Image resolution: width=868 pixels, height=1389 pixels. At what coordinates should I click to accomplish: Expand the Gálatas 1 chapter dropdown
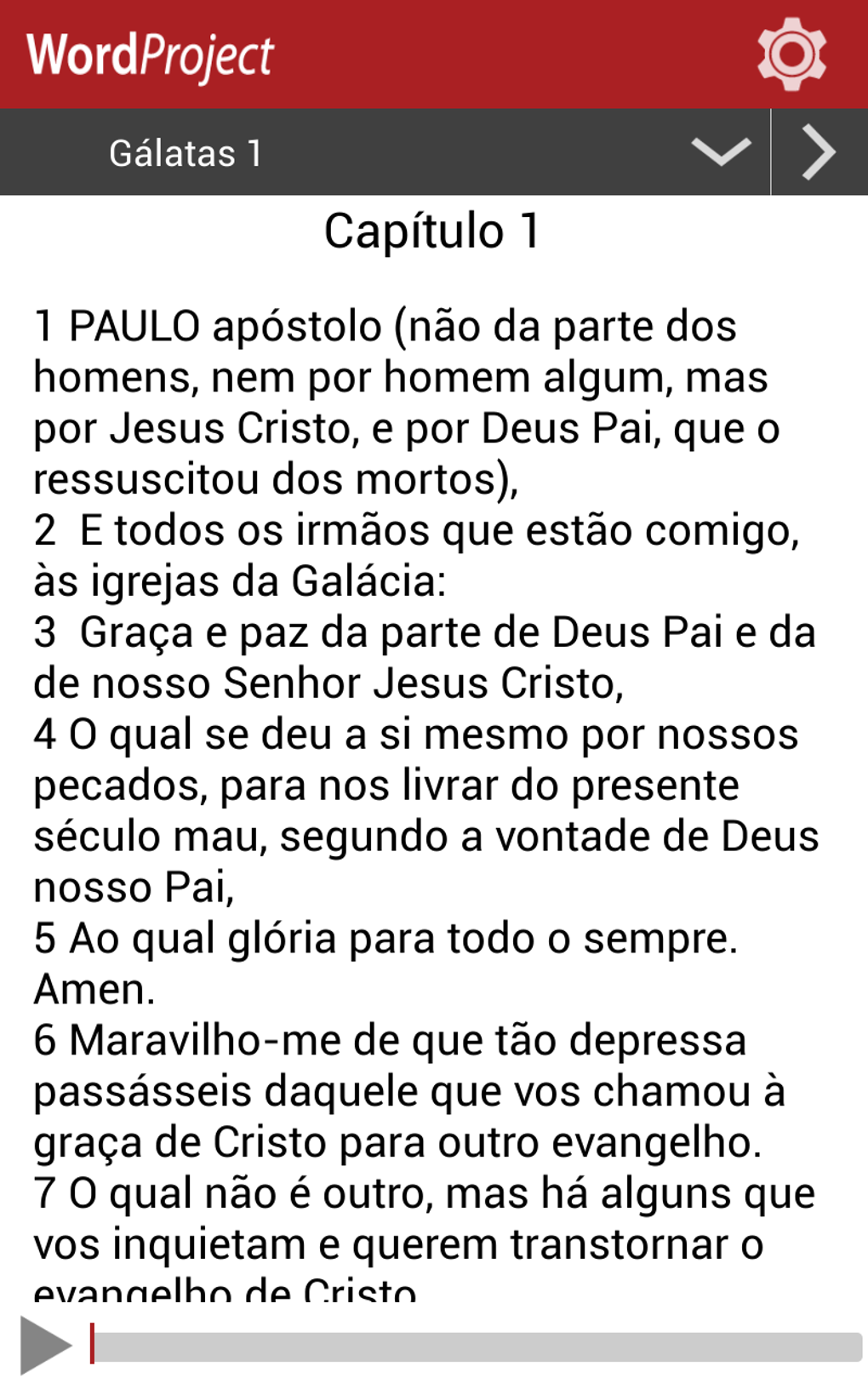(720, 152)
